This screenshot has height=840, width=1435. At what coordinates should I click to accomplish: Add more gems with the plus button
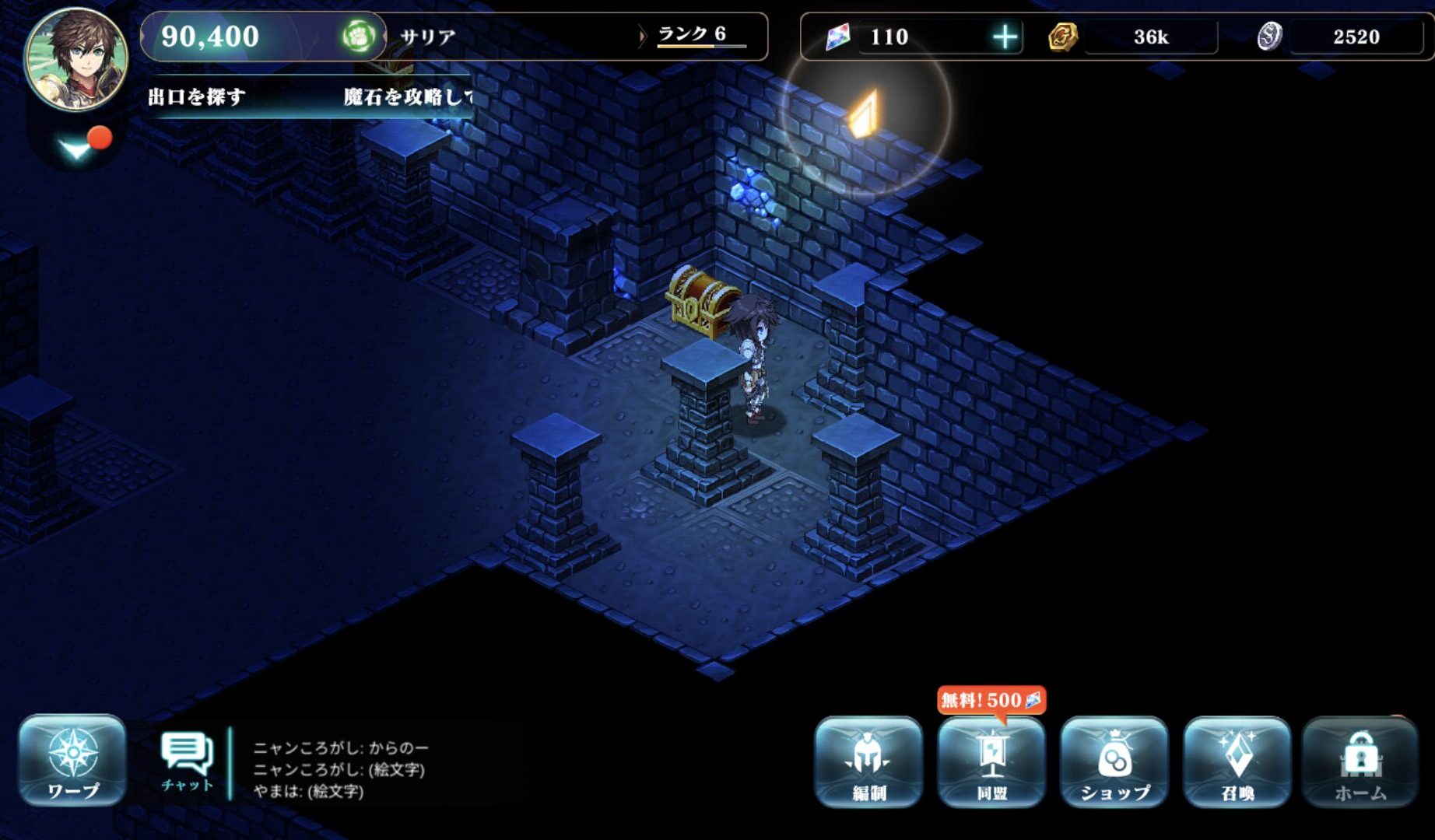click(1005, 37)
